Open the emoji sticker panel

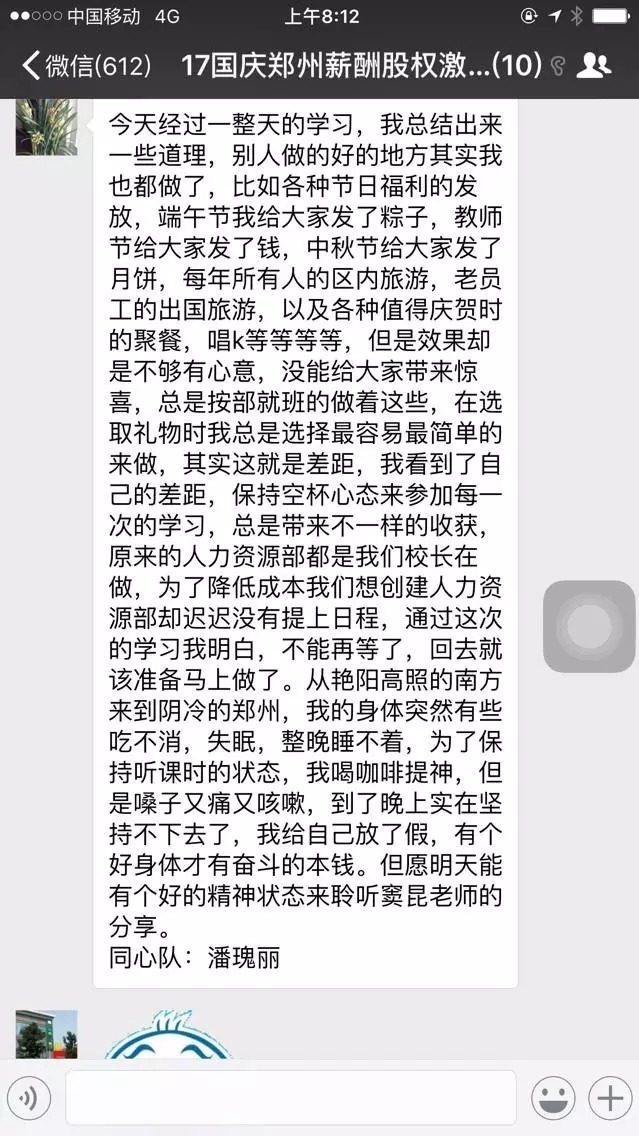(x=553, y=1098)
